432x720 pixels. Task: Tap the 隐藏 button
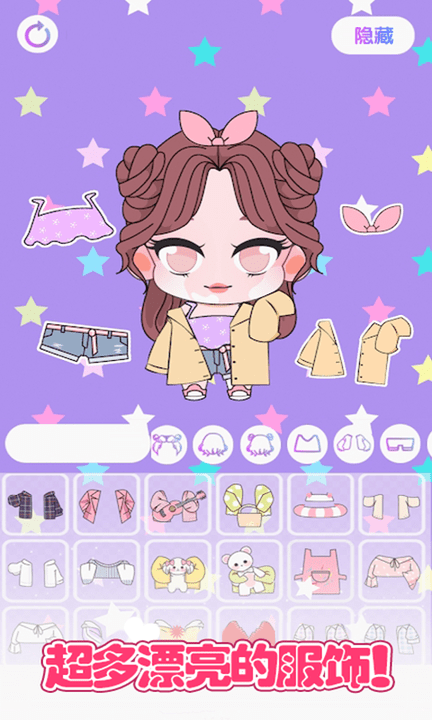click(x=373, y=35)
